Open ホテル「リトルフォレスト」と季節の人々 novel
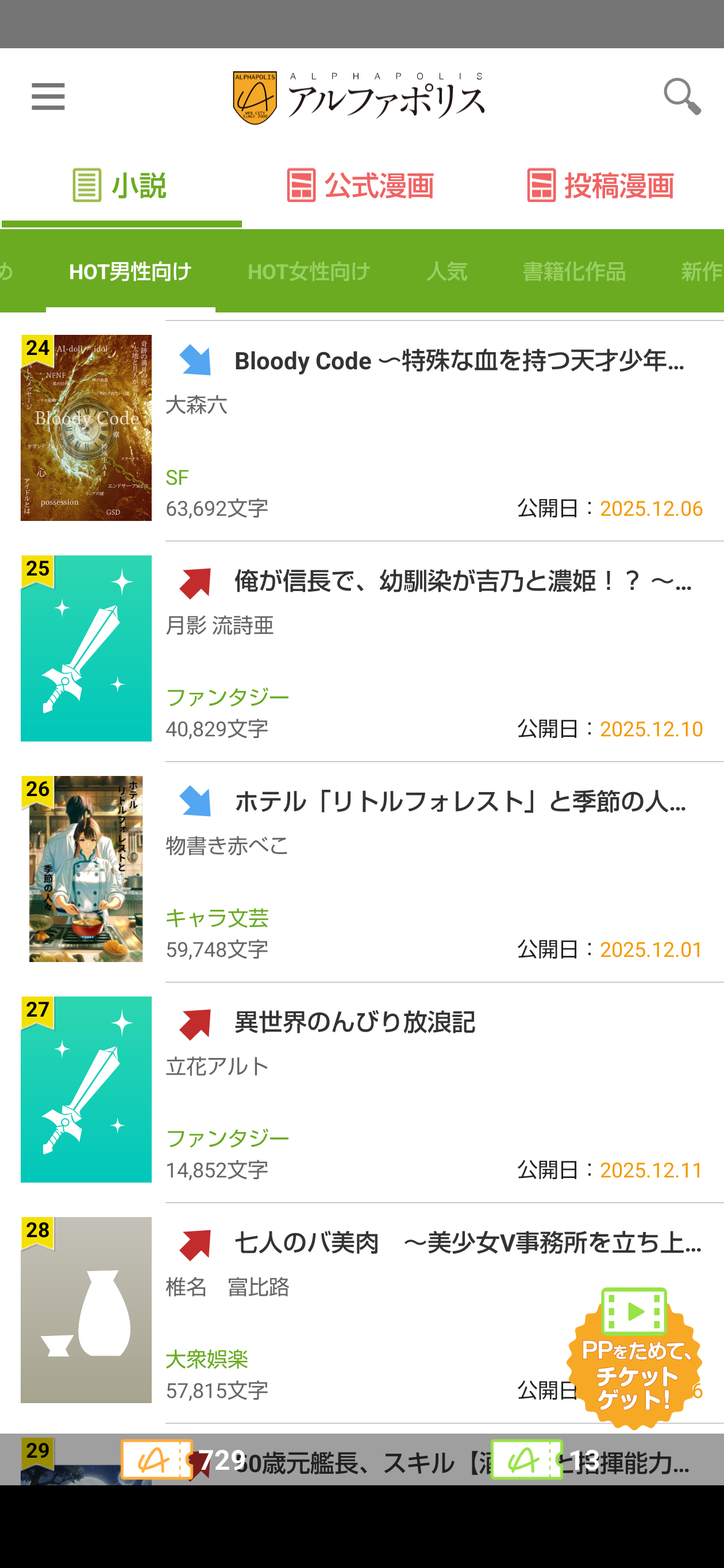Viewport: 724px width, 1568px height. click(460, 802)
